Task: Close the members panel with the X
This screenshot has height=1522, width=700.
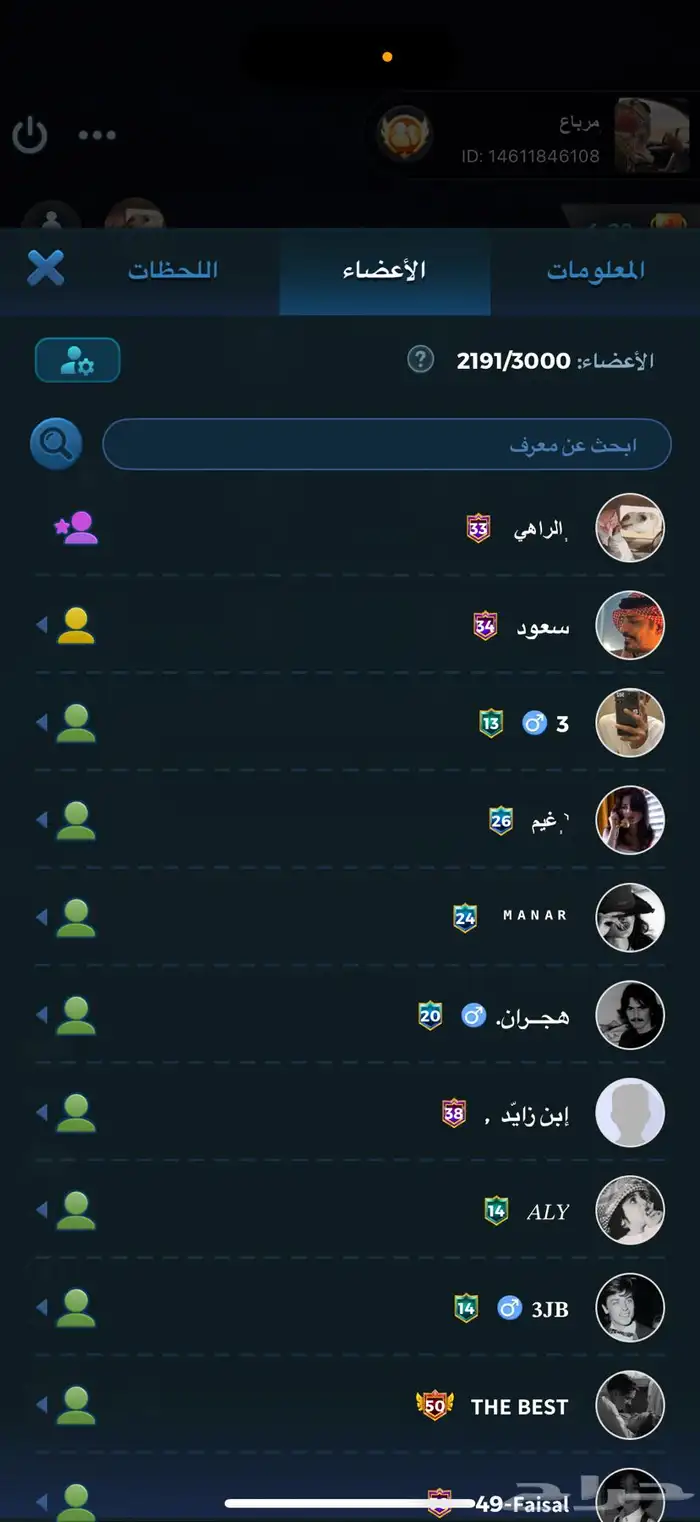Action: [45, 268]
